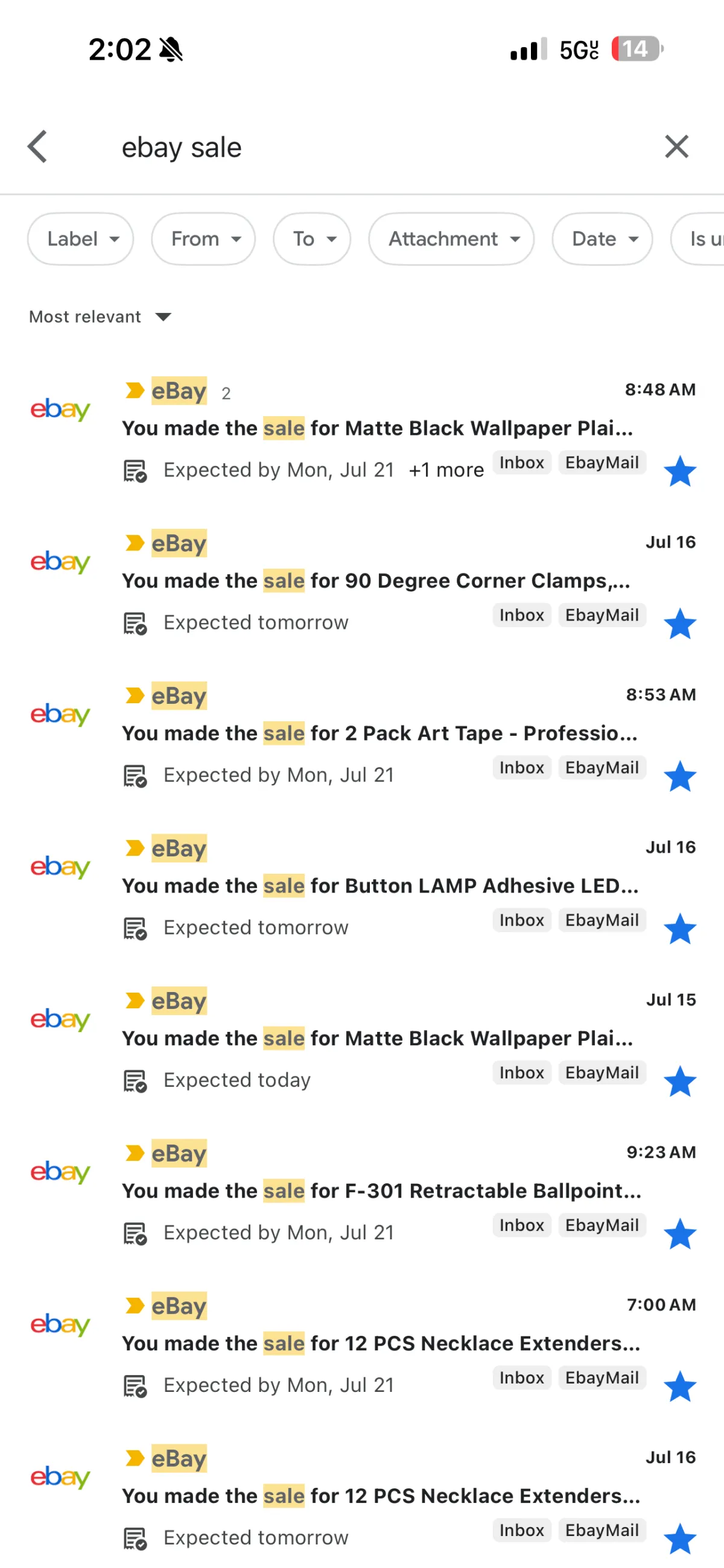724x1568 pixels.
Task: Open the Date filter chip
Action: [602, 239]
